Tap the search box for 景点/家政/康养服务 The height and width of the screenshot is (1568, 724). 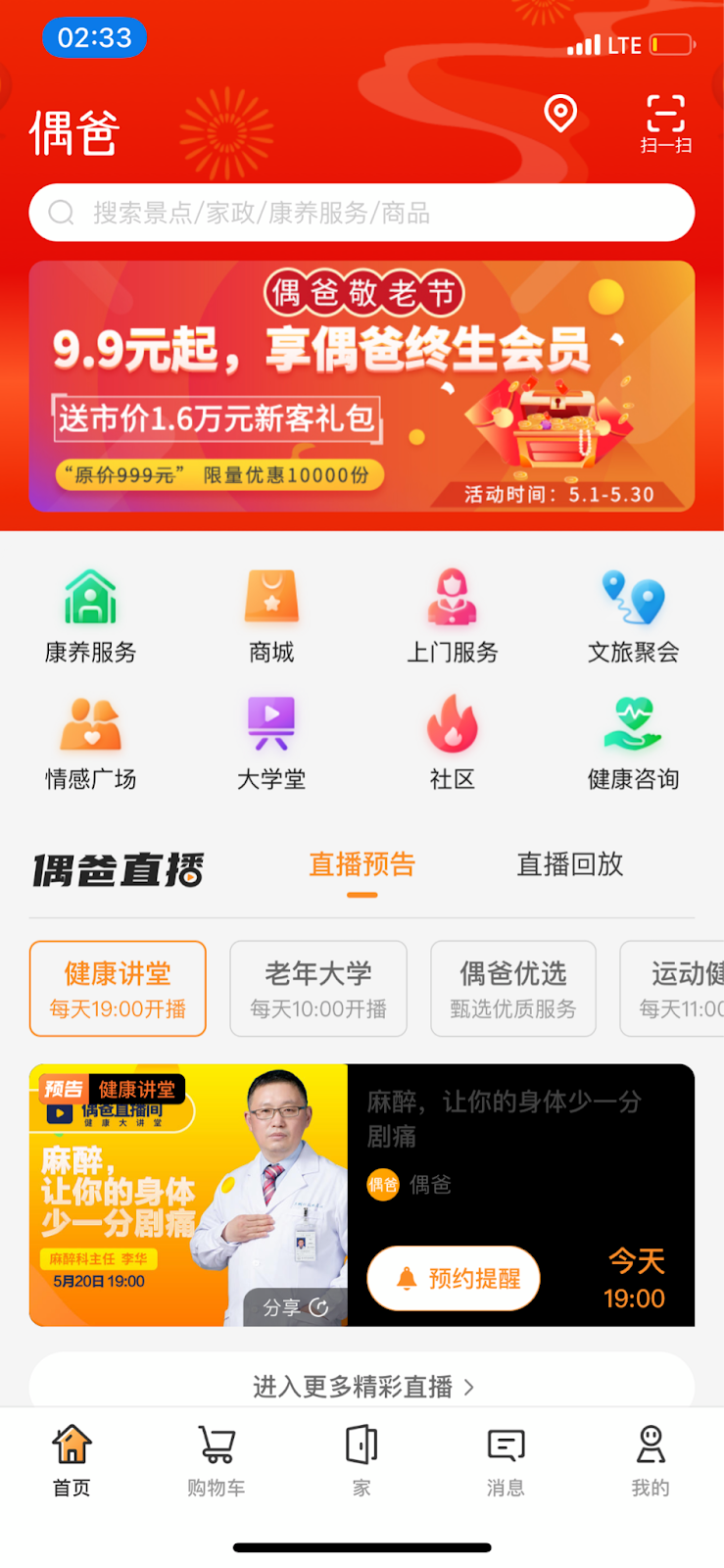point(362,213)
